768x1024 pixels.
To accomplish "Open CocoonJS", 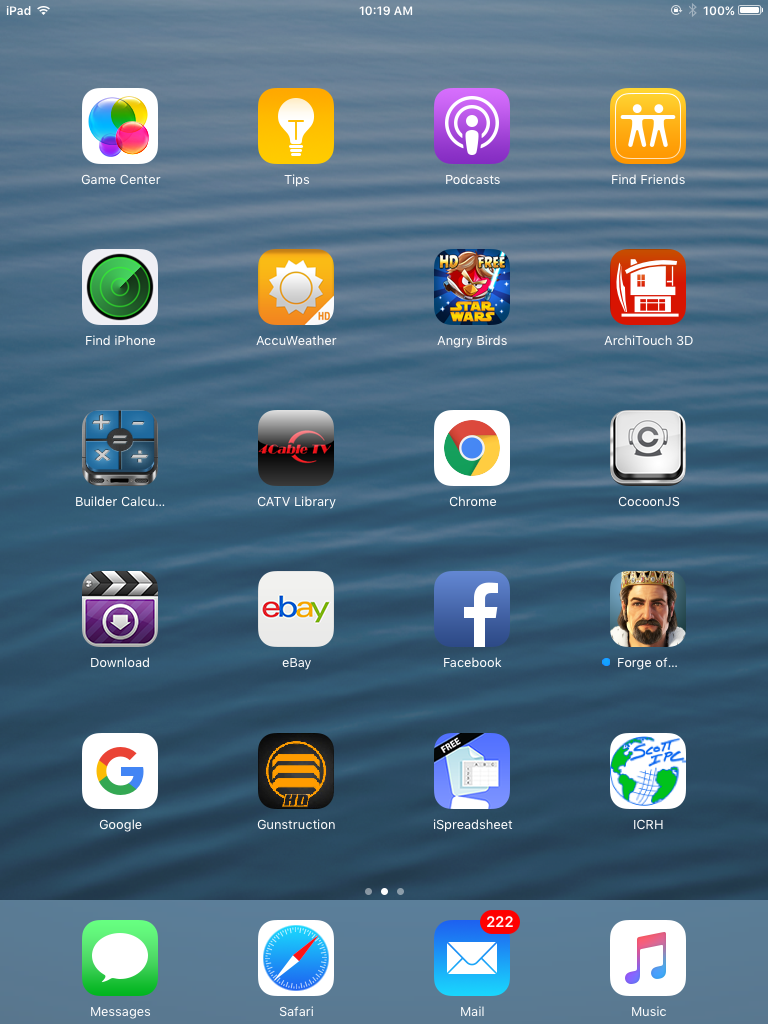I will pos(648,448).
